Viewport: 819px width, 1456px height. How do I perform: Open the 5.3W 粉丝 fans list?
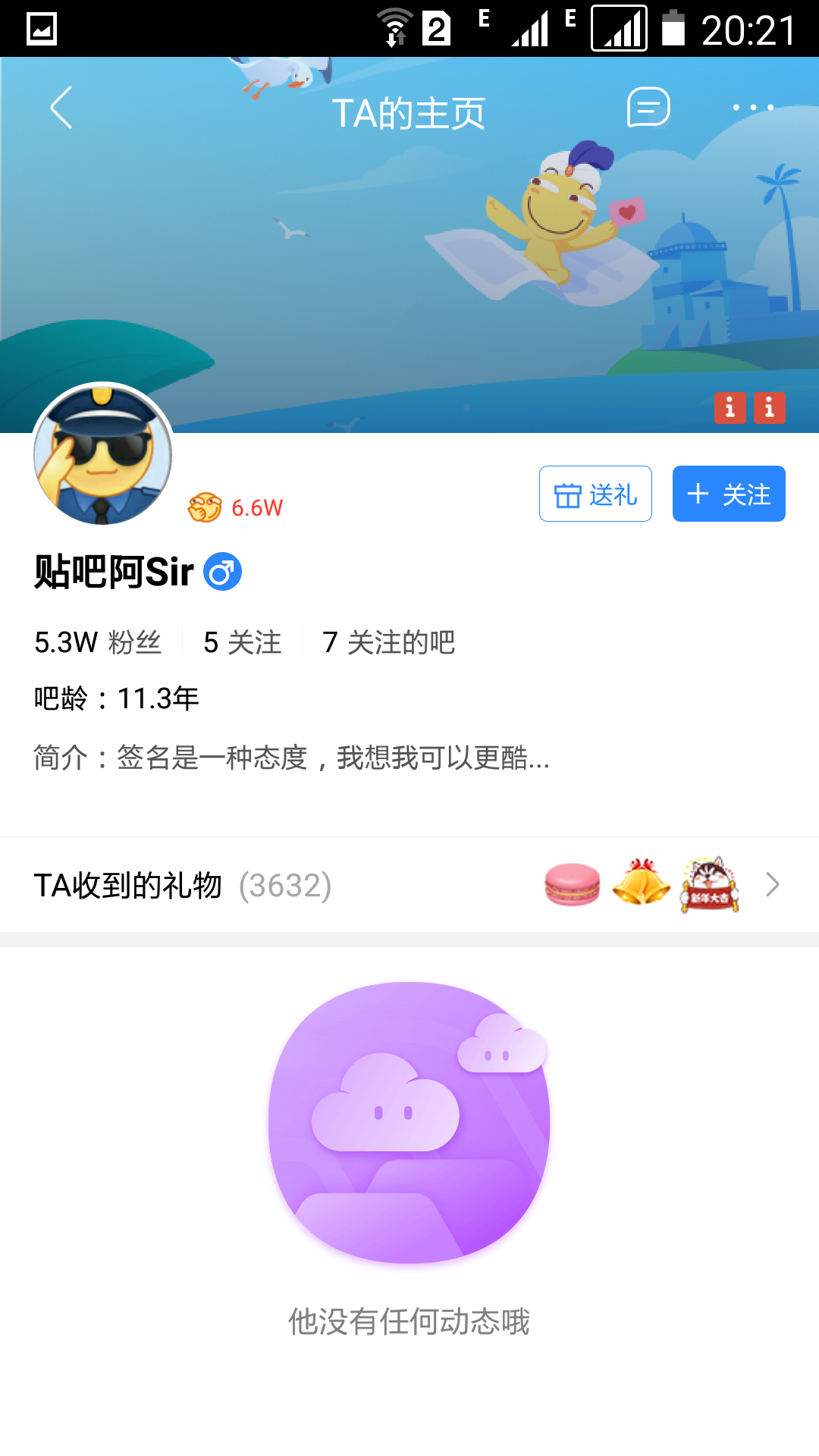[98, 642]
